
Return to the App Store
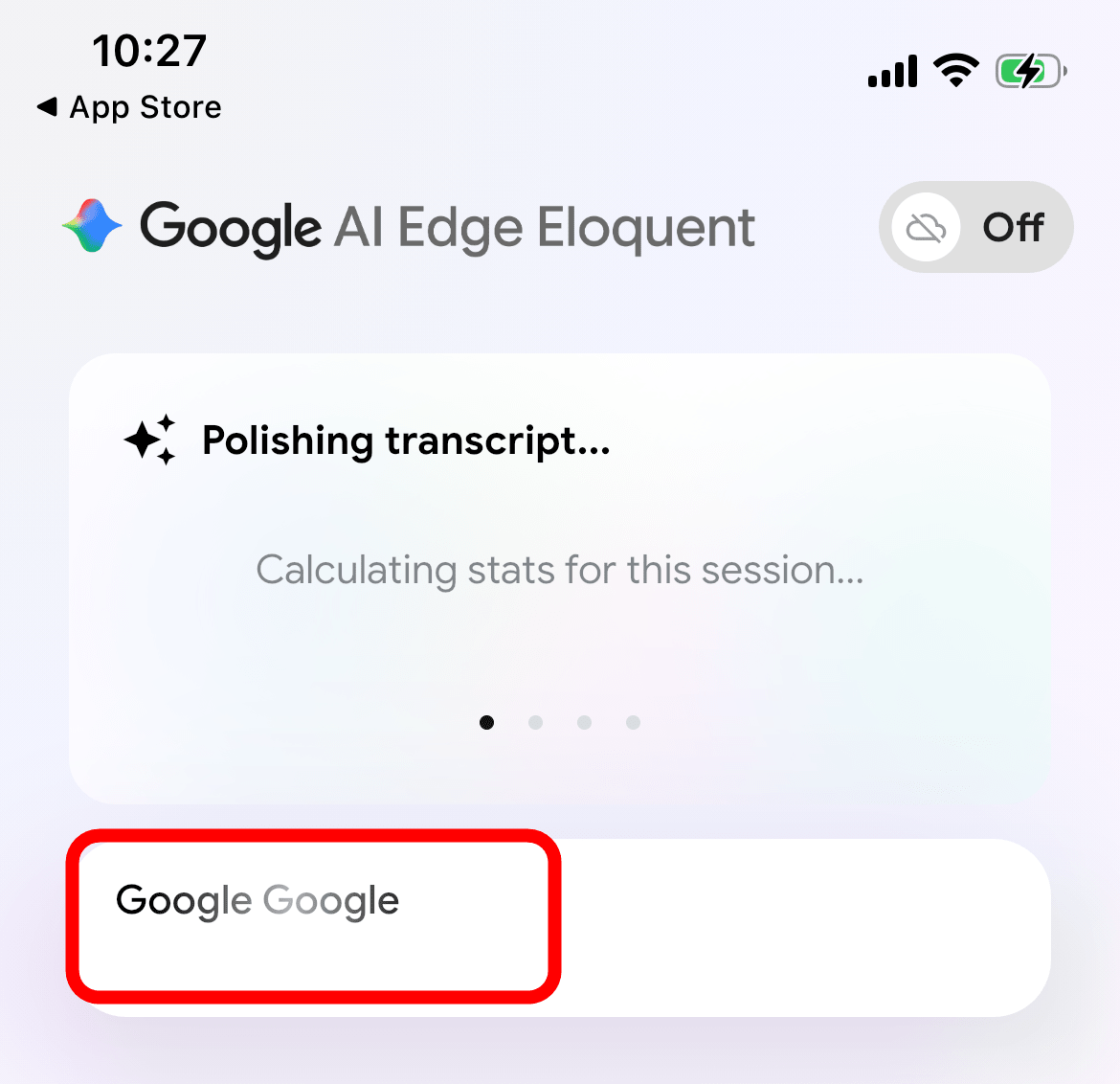pos(129,107)
